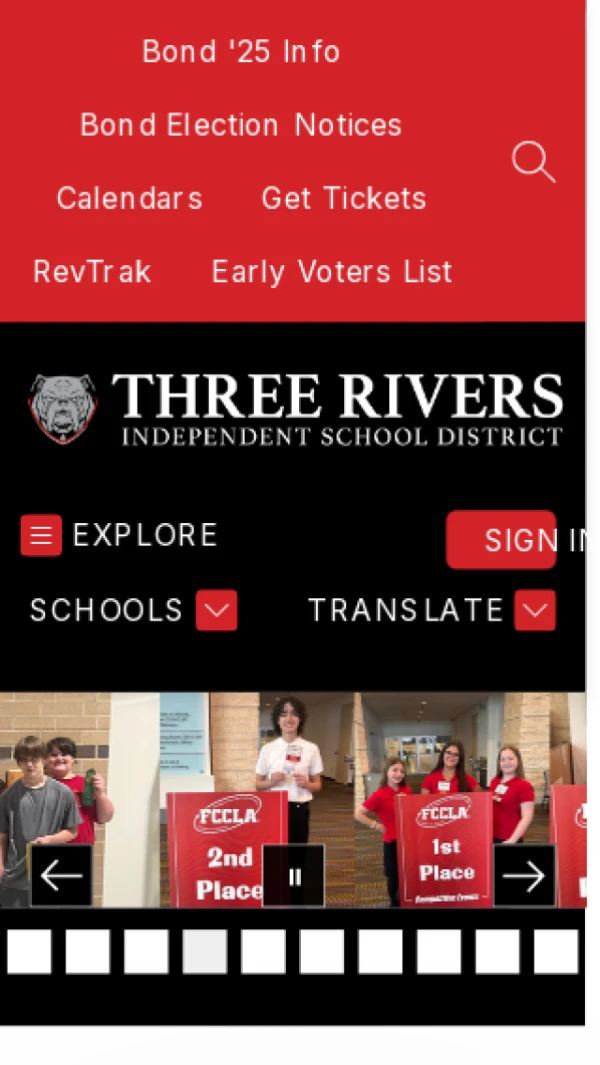The image size is (600, 1065).
Task: Jump to the first slide indicator
Action: pyautogui.click(x=29, y=952)
